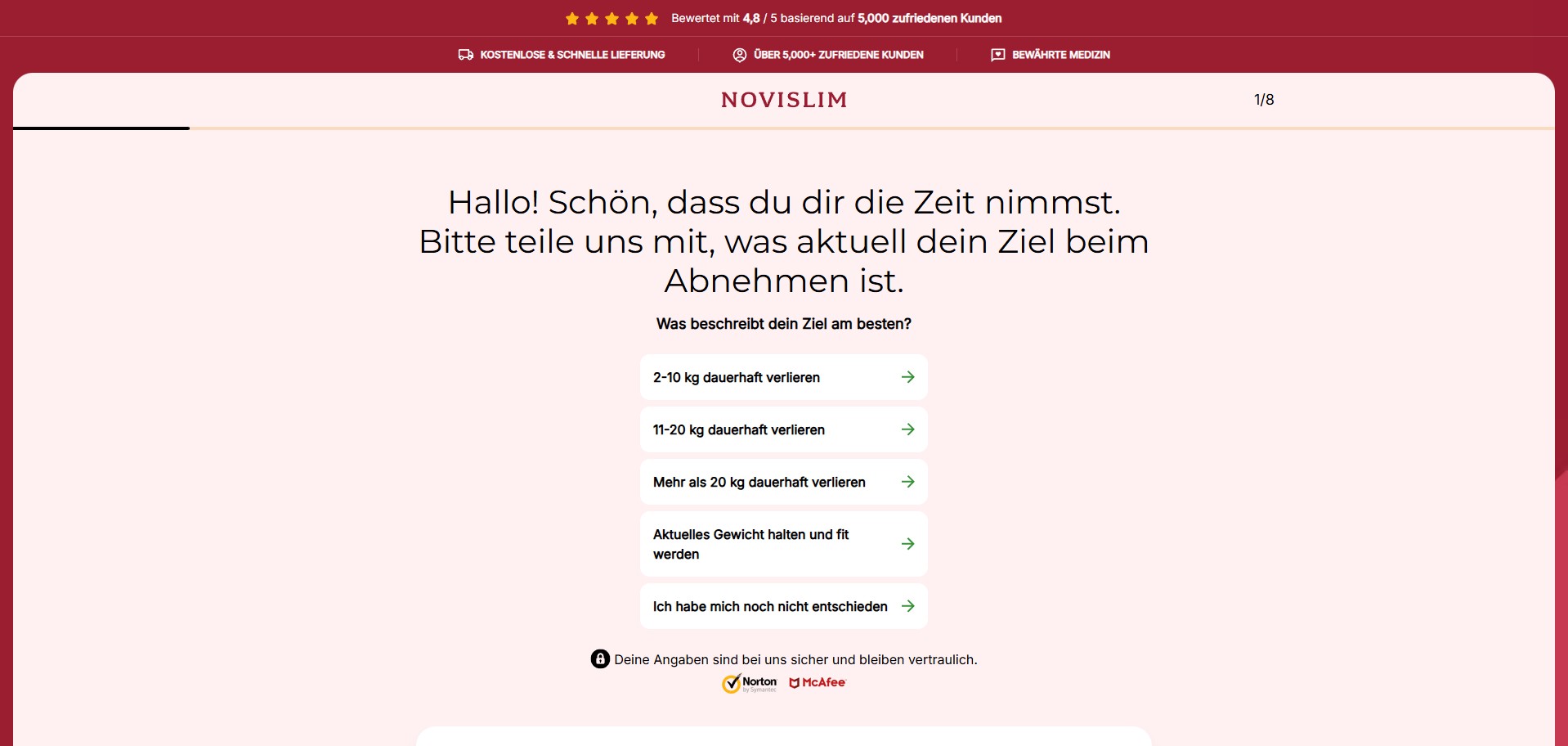Select 'Aktuelles Gewicht halten und fit werden'
The width and height of the screenshot is (1568, 746).
[x=783, y=544]
